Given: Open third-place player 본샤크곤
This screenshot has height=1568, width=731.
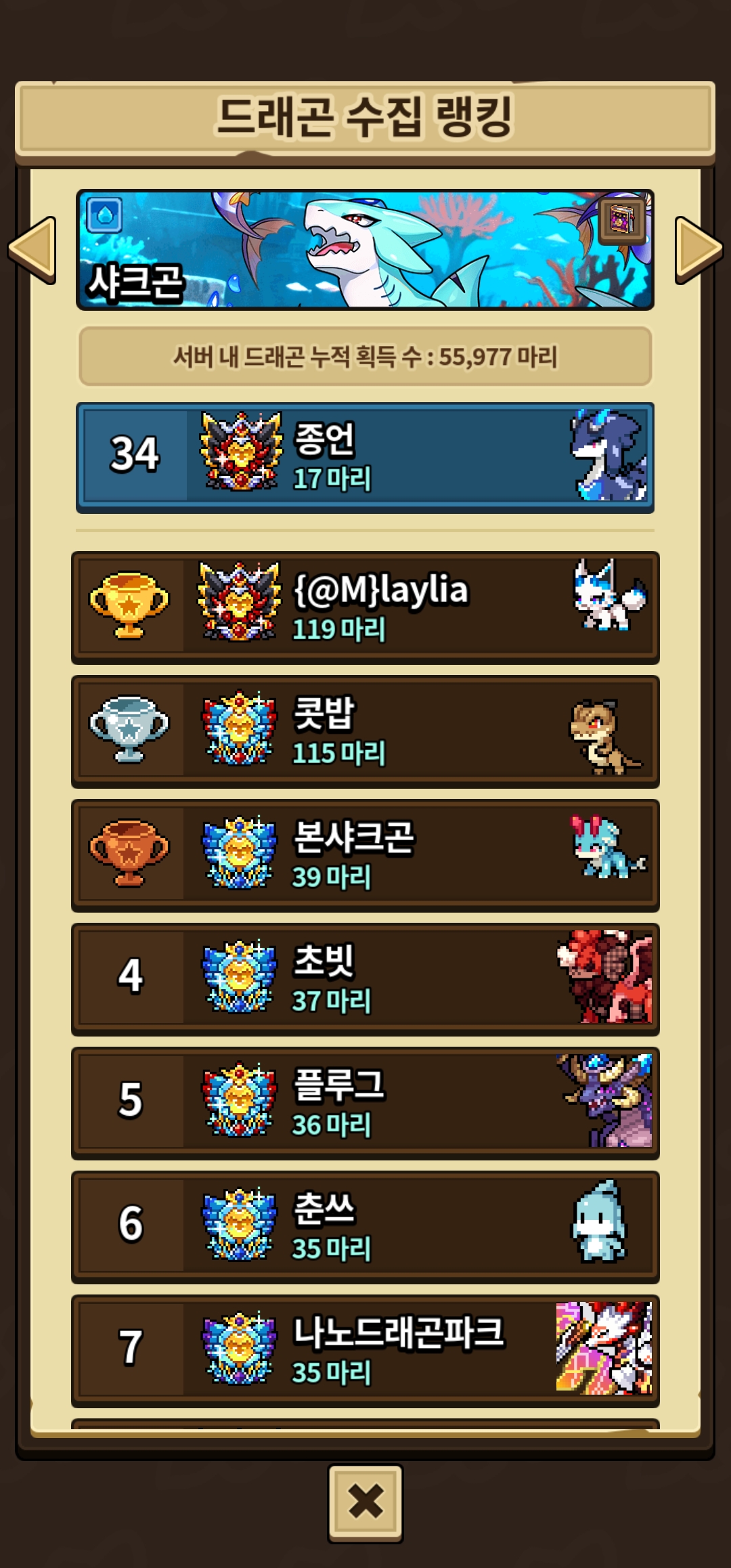Looking at the screenshot, I should (x=365, y=855).
